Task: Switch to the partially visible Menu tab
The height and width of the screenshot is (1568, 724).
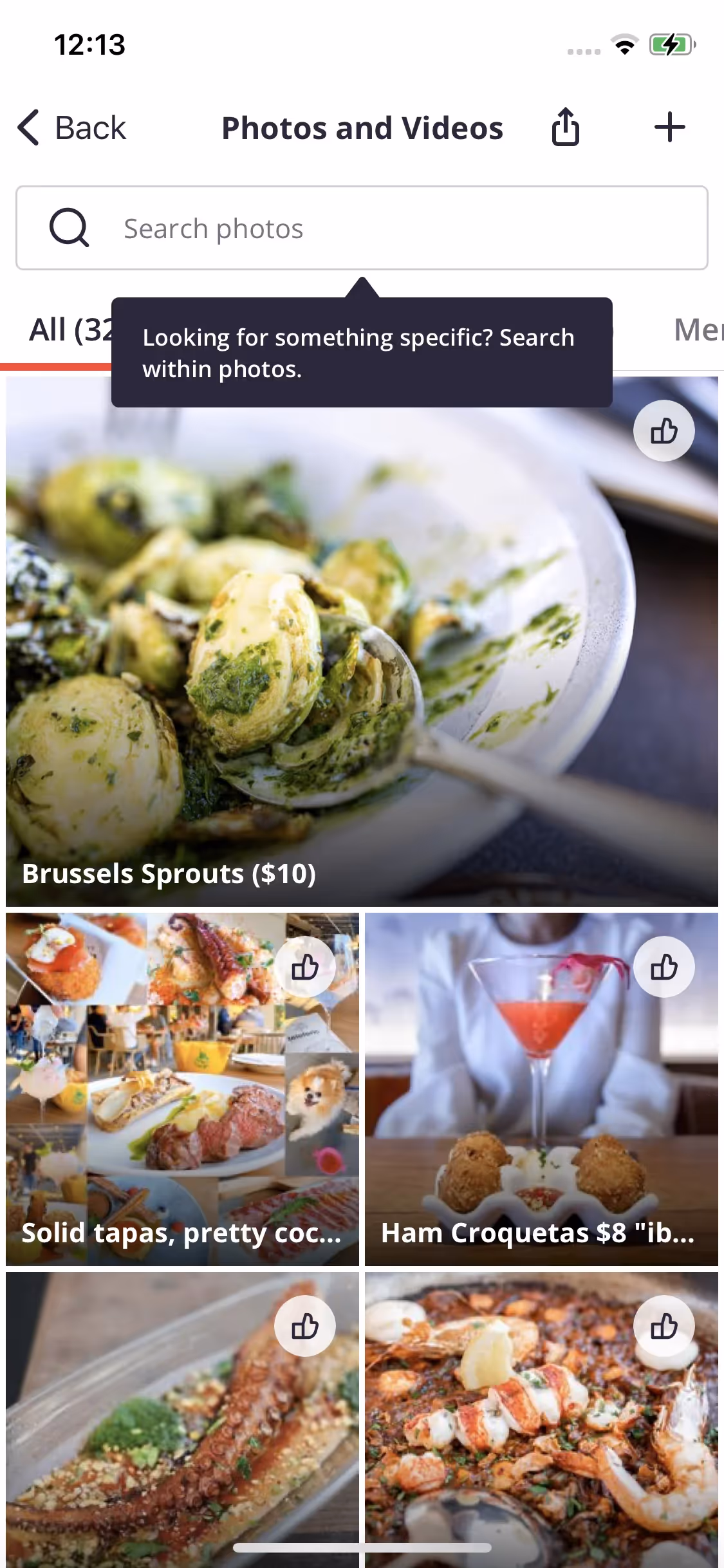Action: coord(698,331)
